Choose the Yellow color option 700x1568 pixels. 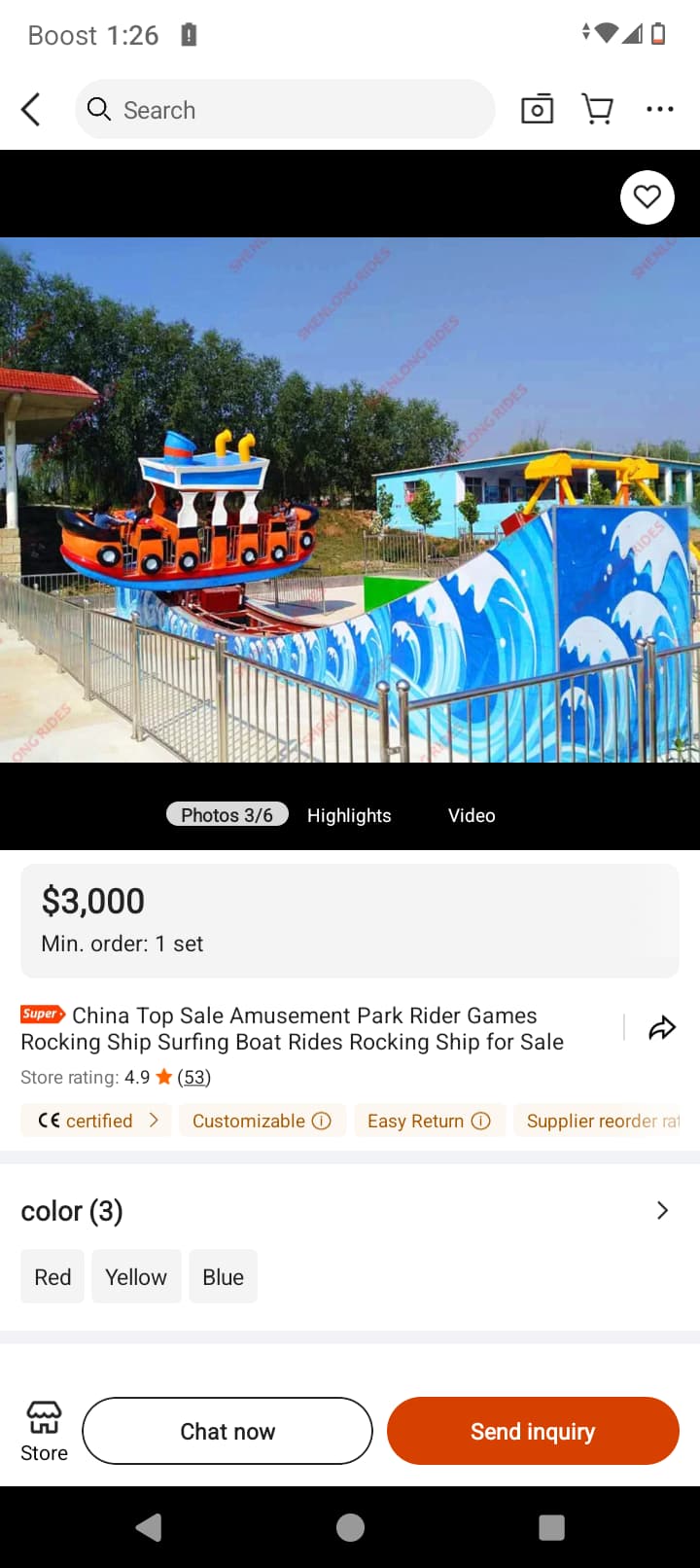point(136,1276)
